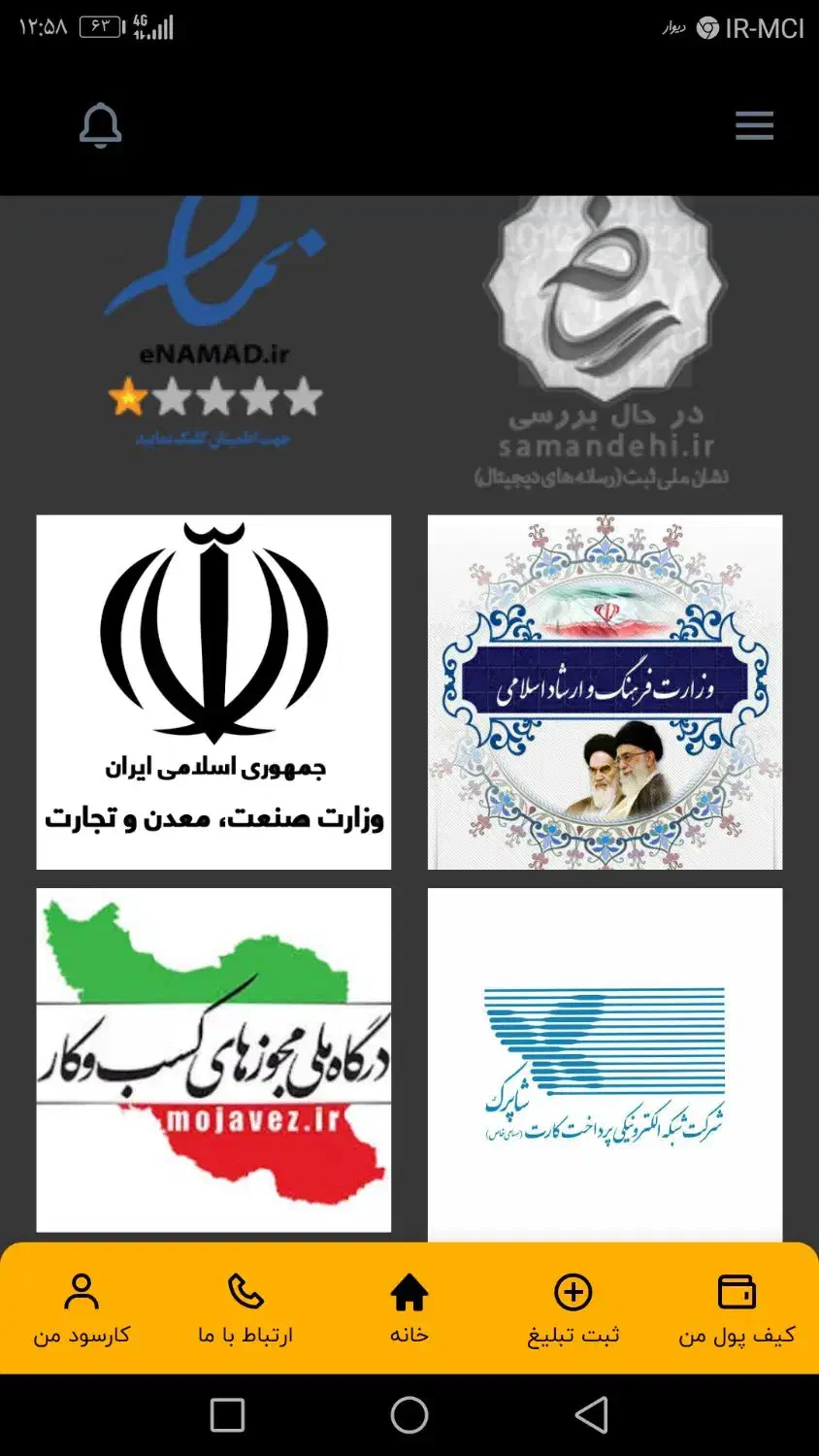
Task: Tap the phone icon for ارتباط با ما
Action: tap(246, 1292)
